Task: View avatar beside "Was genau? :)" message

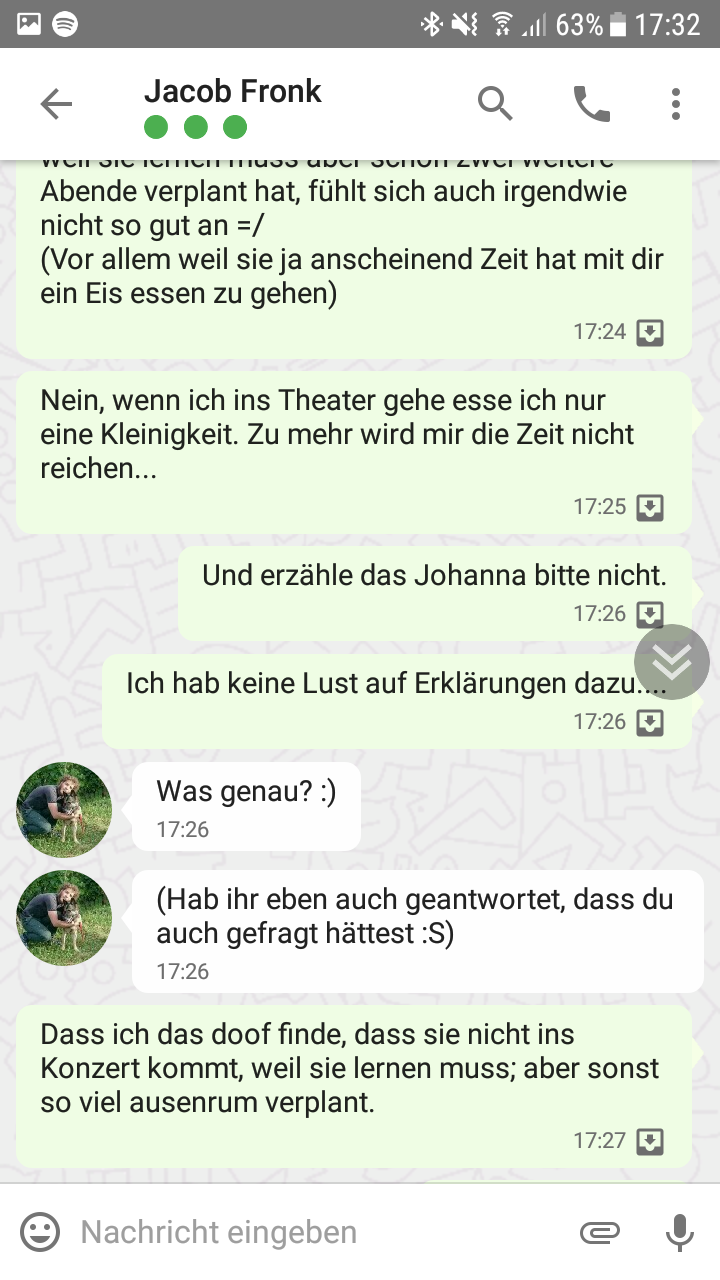Action: point(64,810)
